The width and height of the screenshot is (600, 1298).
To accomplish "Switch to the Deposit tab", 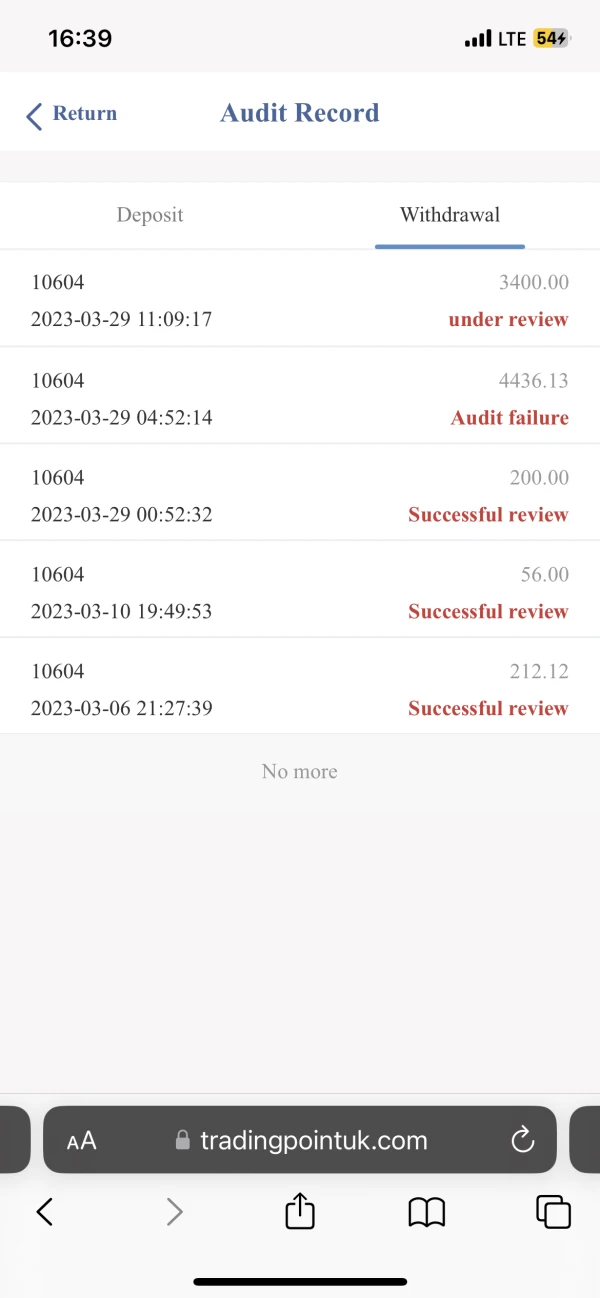I will 150,215.
